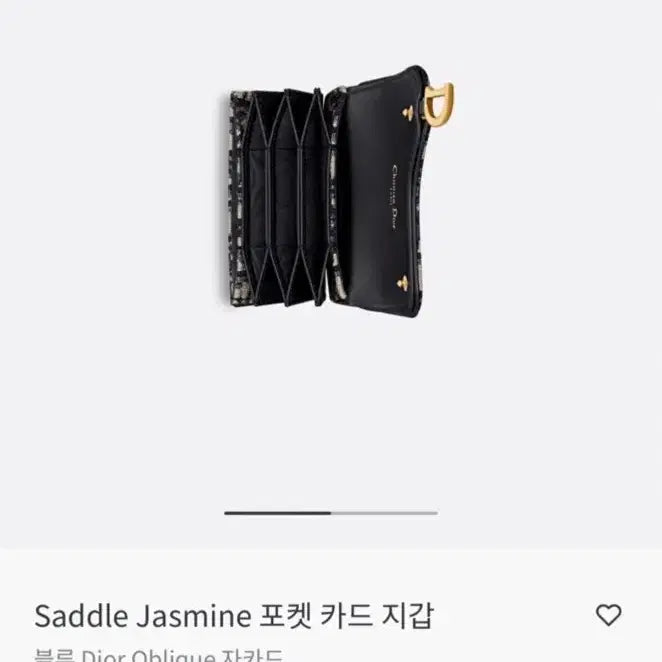Image resolution: width=662 pixels, height=662 pixels.
Task: Add Saddle Jasmine wallet to the wishlist
Action: (608, 615)
